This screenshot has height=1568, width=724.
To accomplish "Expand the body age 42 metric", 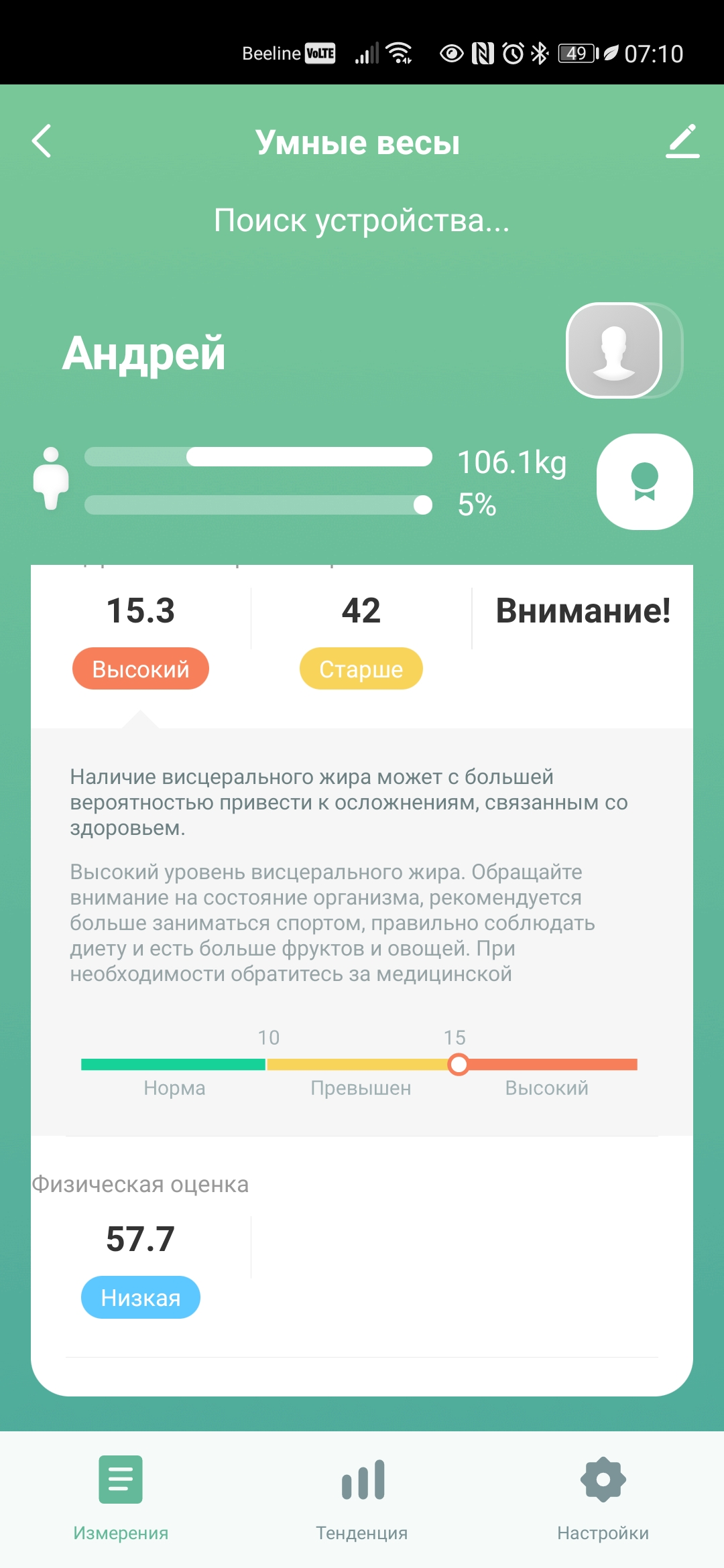I will [361, 637].
